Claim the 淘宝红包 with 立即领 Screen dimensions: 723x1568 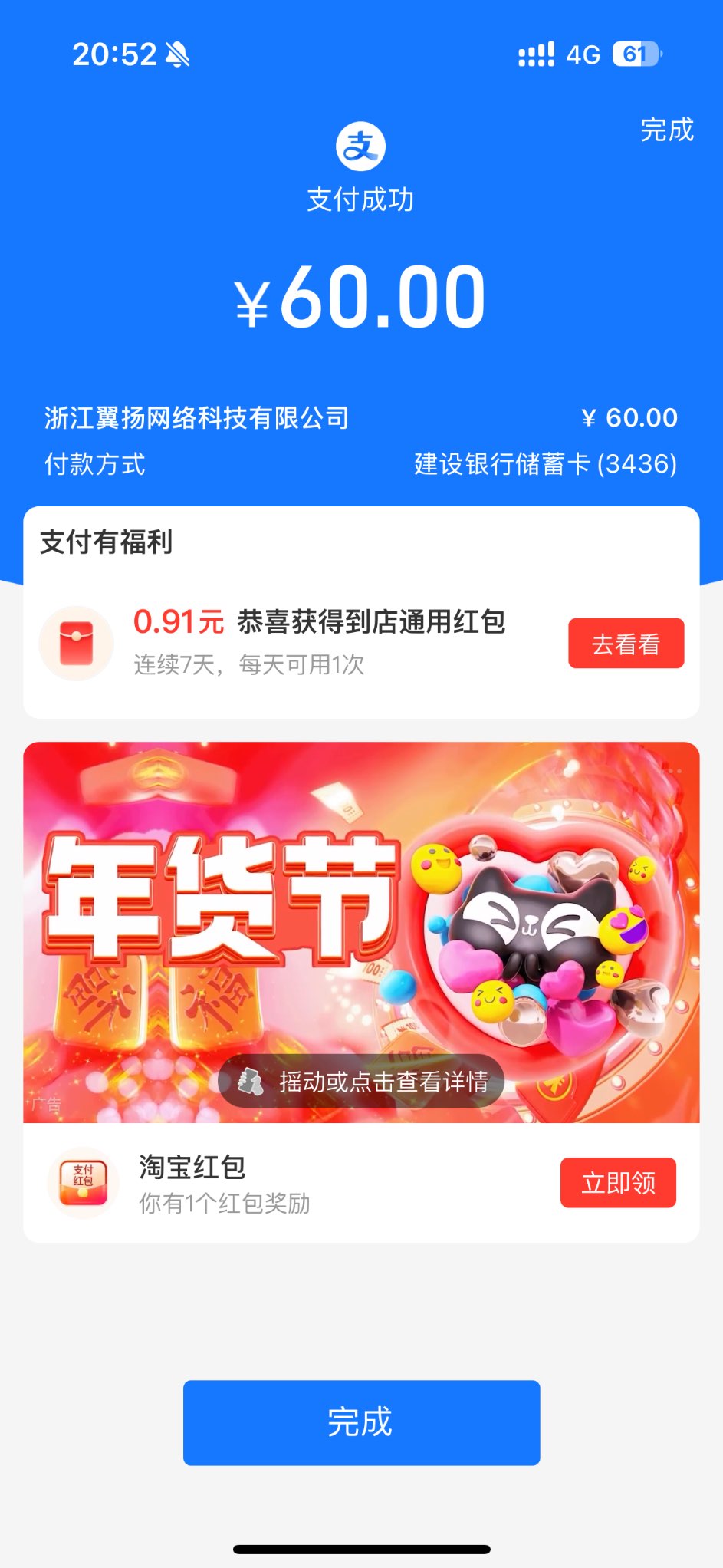pos(618,1183)
